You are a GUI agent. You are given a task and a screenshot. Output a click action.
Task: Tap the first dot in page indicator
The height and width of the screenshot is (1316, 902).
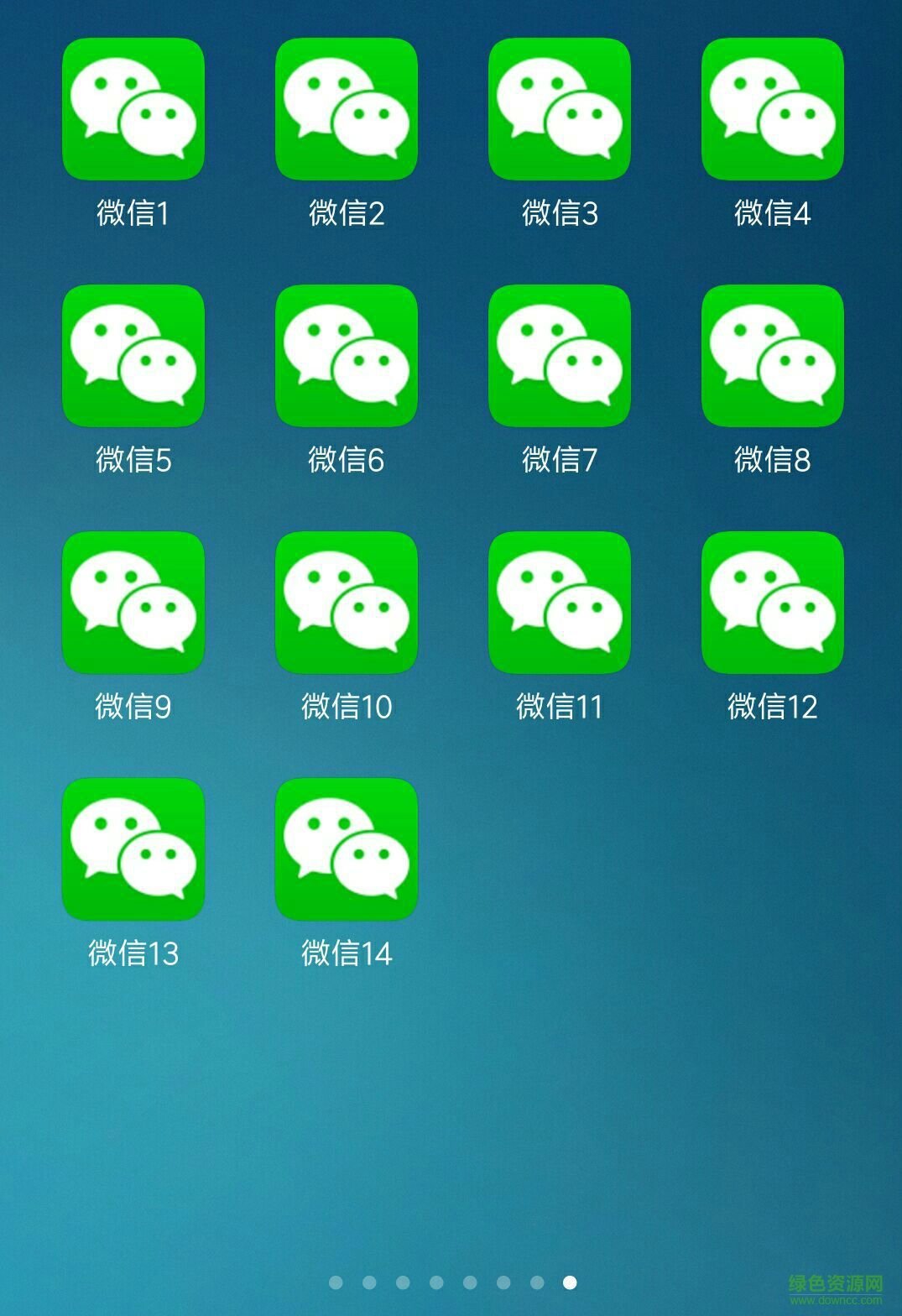[x=336, y=1282]
